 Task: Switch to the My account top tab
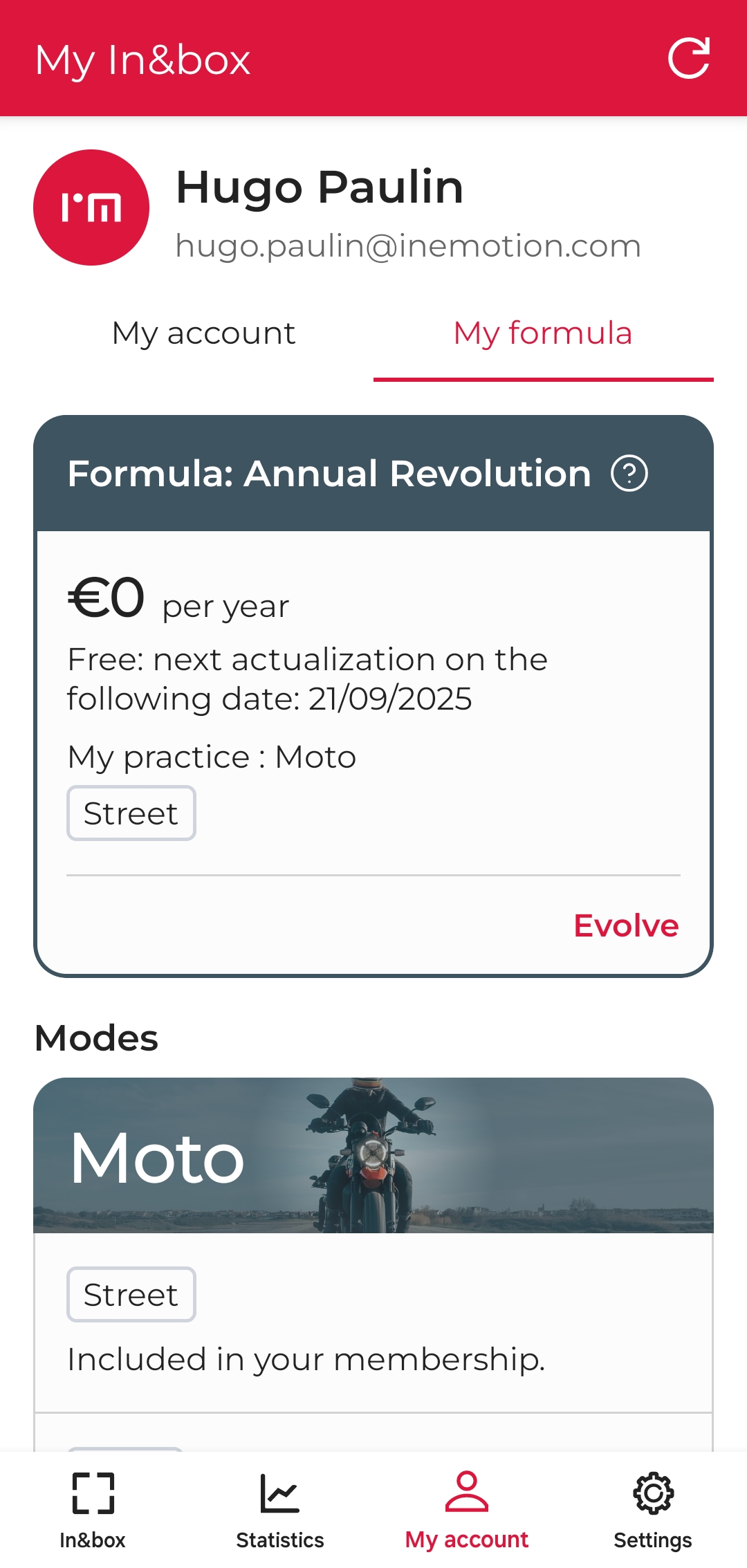tap(203, 333)
